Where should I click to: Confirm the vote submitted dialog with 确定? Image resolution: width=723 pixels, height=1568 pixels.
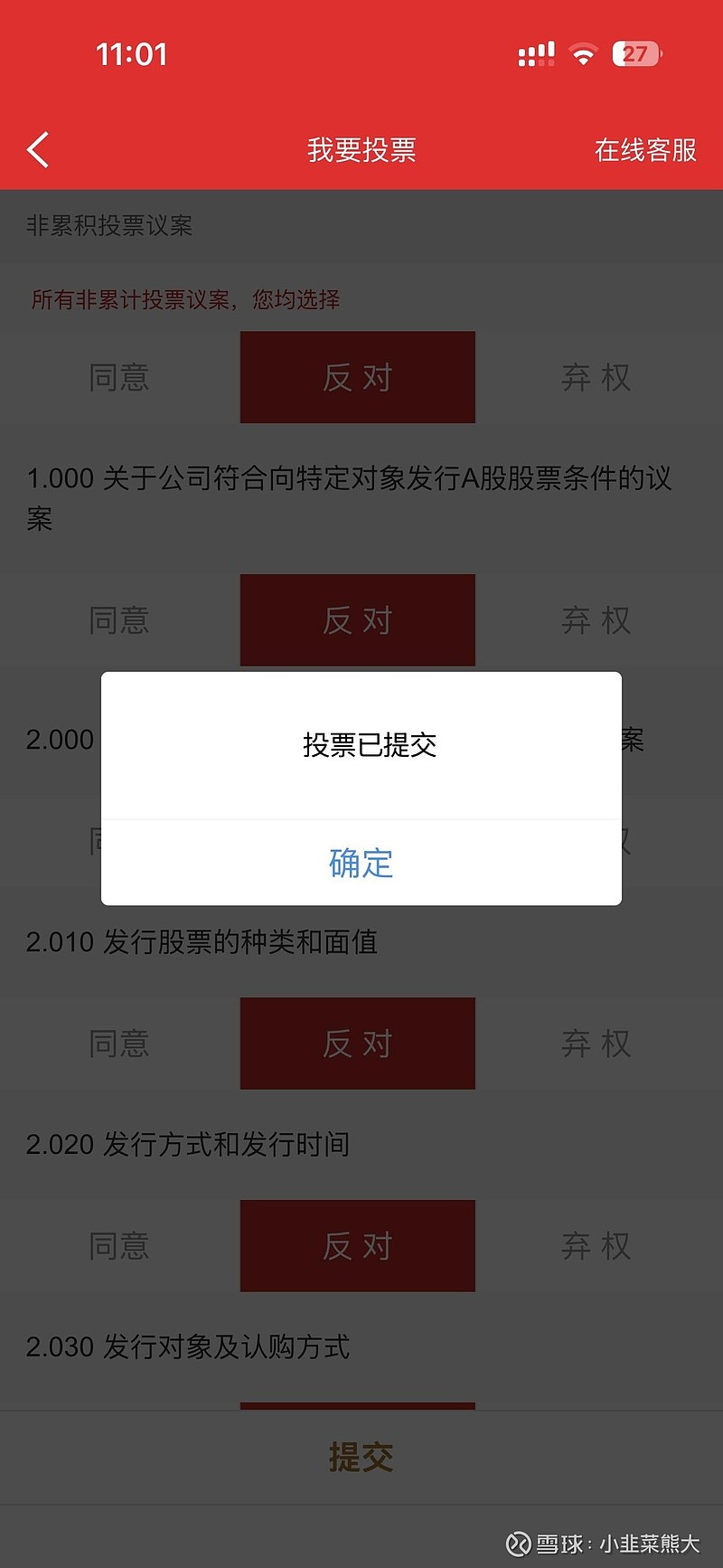361,863
